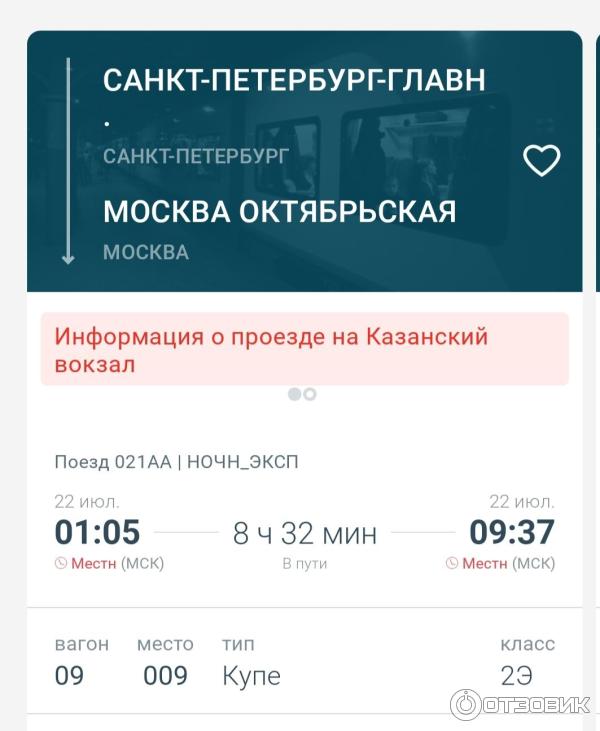Open the Казанский вокзал travel information banner

click(304, 350)
